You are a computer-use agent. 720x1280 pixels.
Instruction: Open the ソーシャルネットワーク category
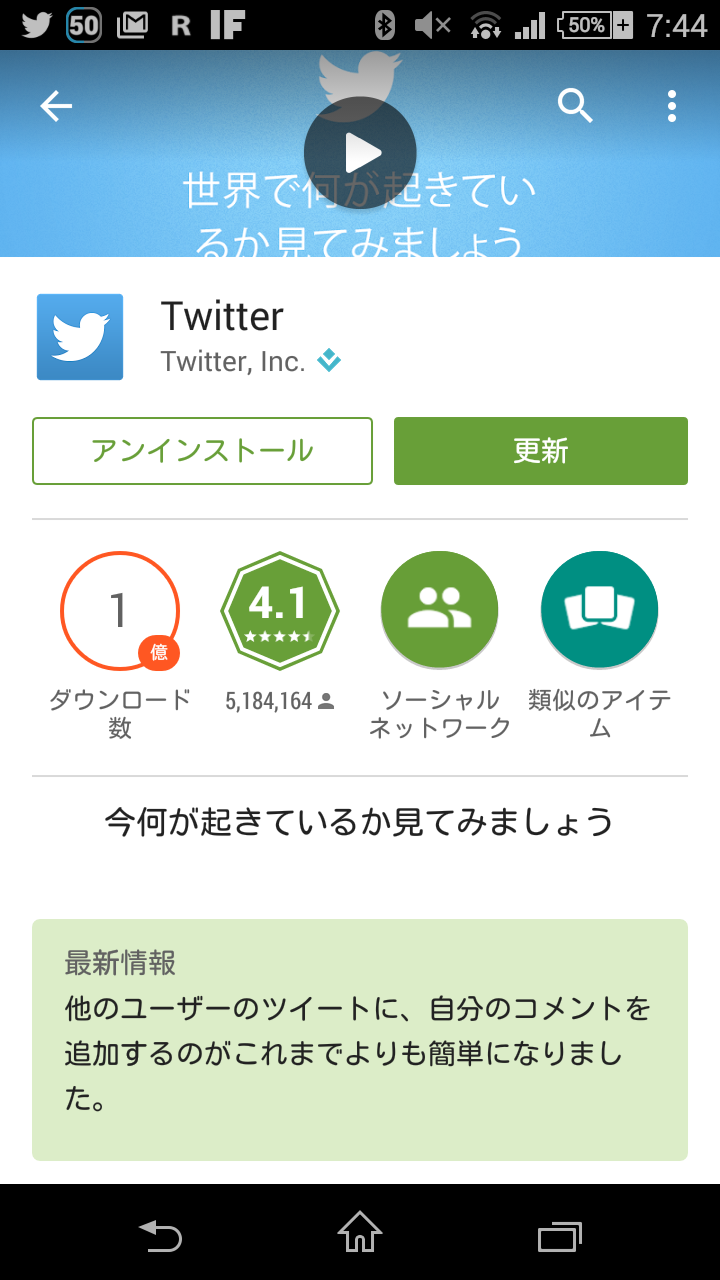(439, 610)
